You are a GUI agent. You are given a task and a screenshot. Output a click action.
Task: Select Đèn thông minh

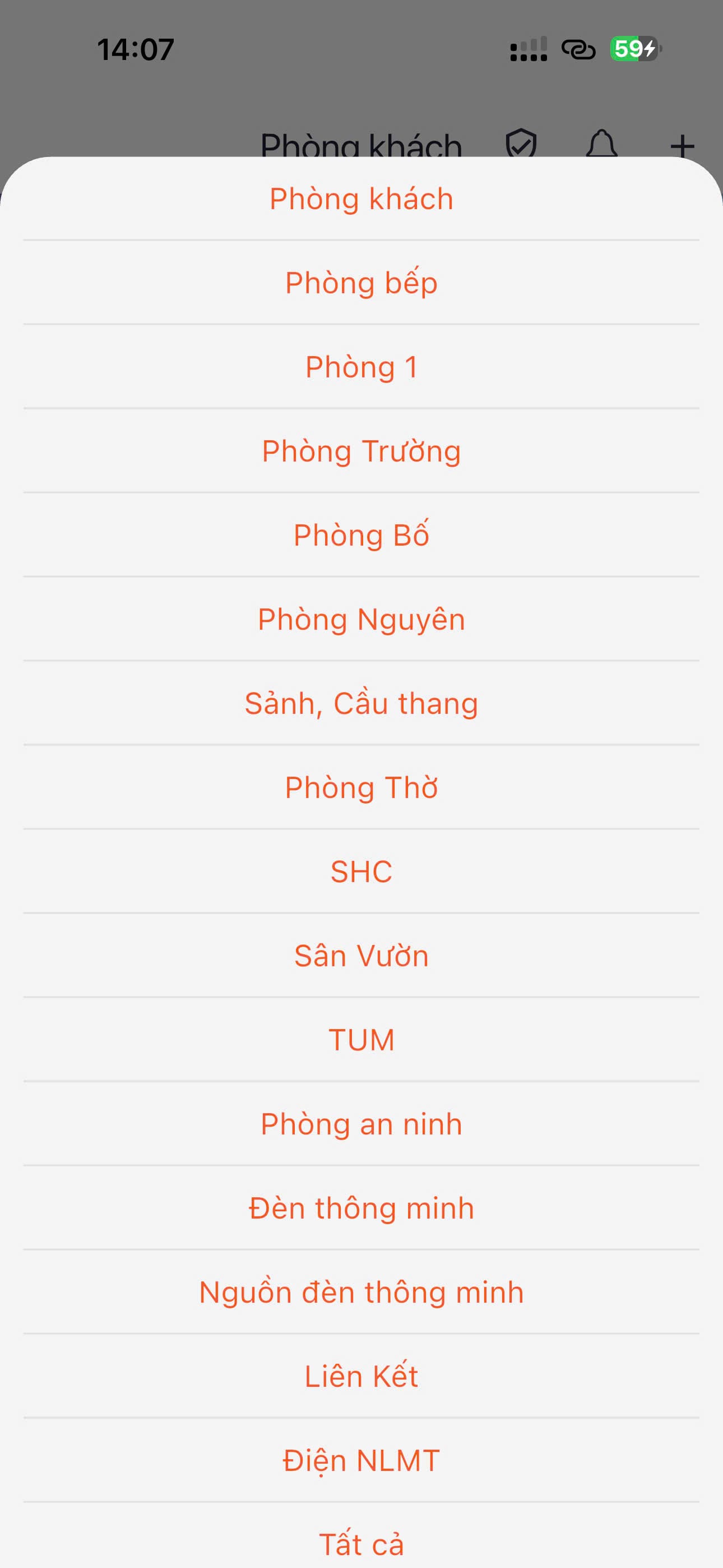[x=361, y=1207]
